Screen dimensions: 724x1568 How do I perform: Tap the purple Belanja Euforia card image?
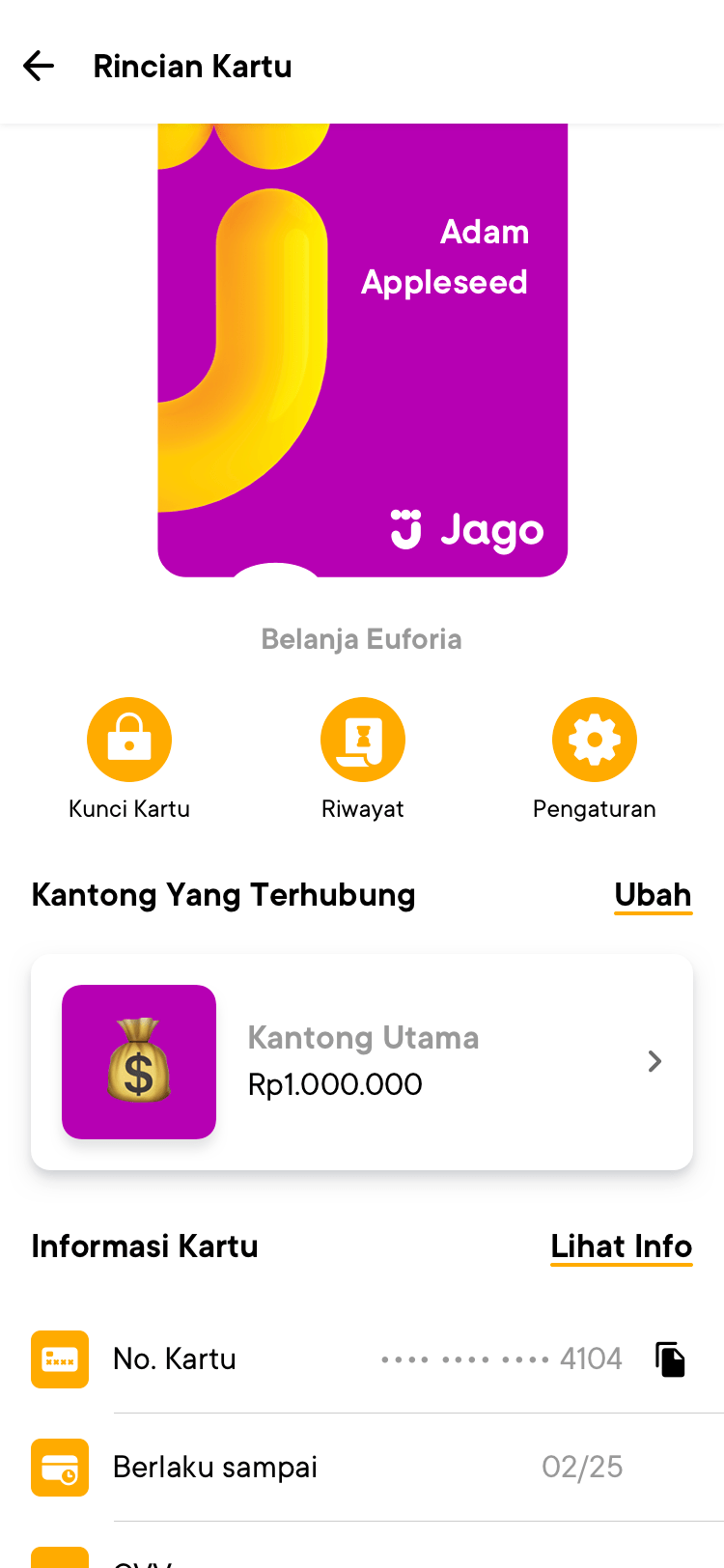coord(362,348)
